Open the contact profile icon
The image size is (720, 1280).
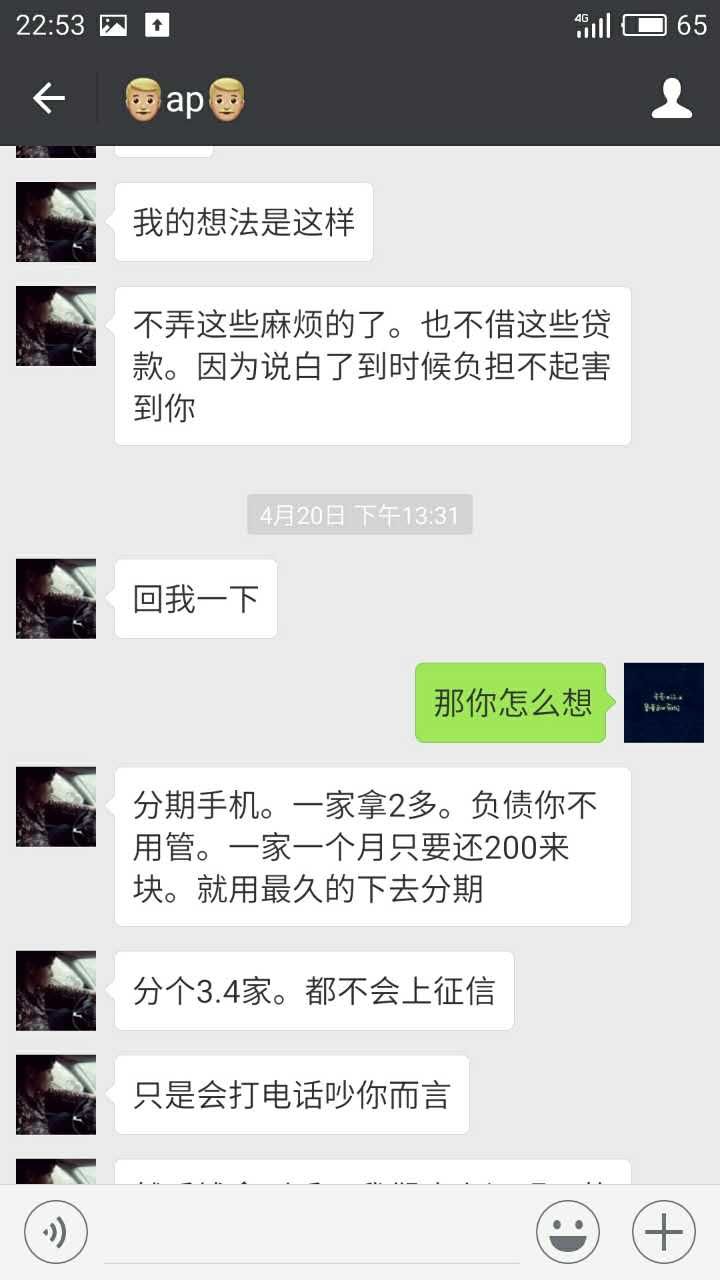click(x=671, y=98)
